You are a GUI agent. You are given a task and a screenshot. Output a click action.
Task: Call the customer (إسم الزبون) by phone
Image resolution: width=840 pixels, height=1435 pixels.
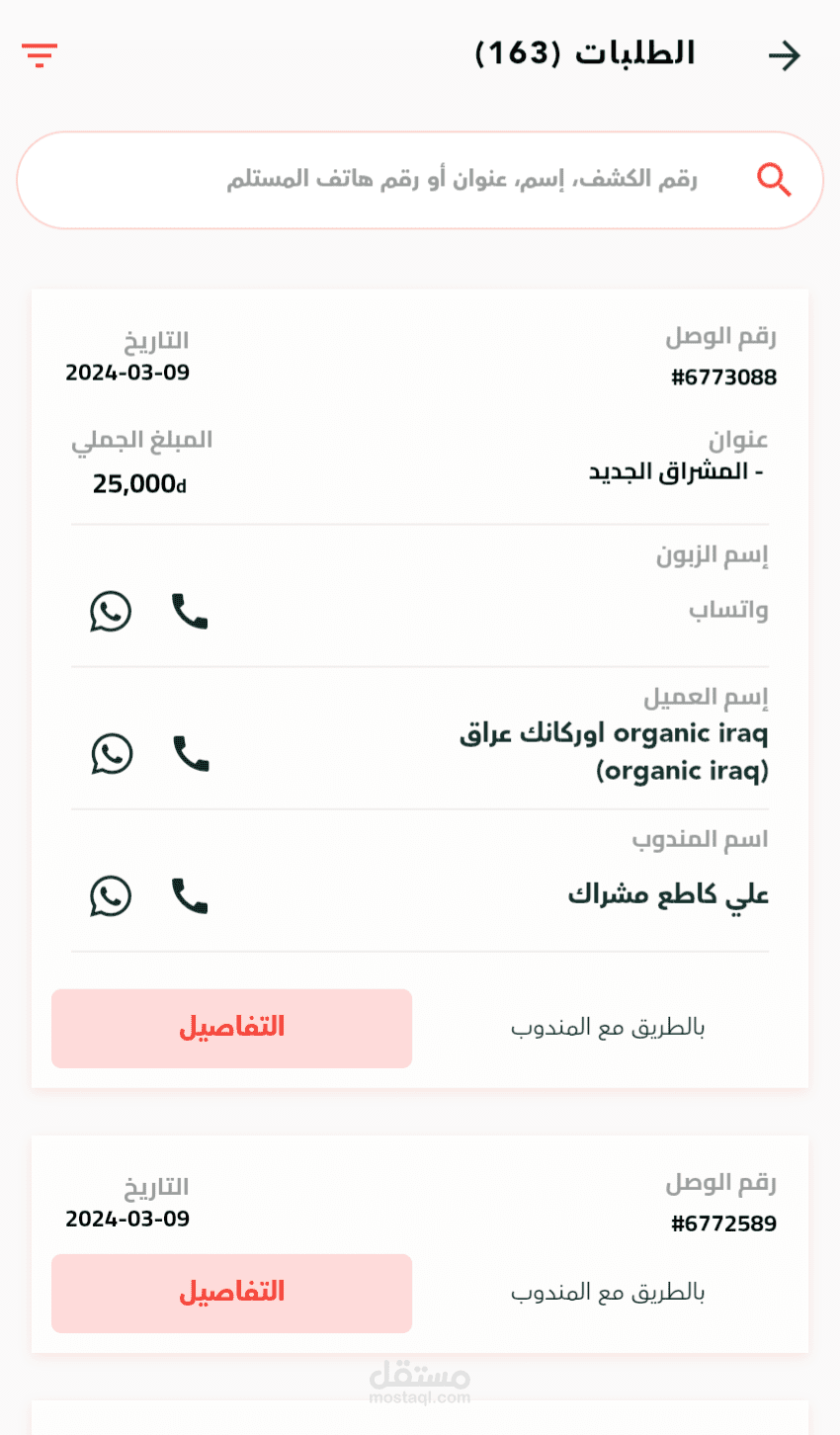190,612
